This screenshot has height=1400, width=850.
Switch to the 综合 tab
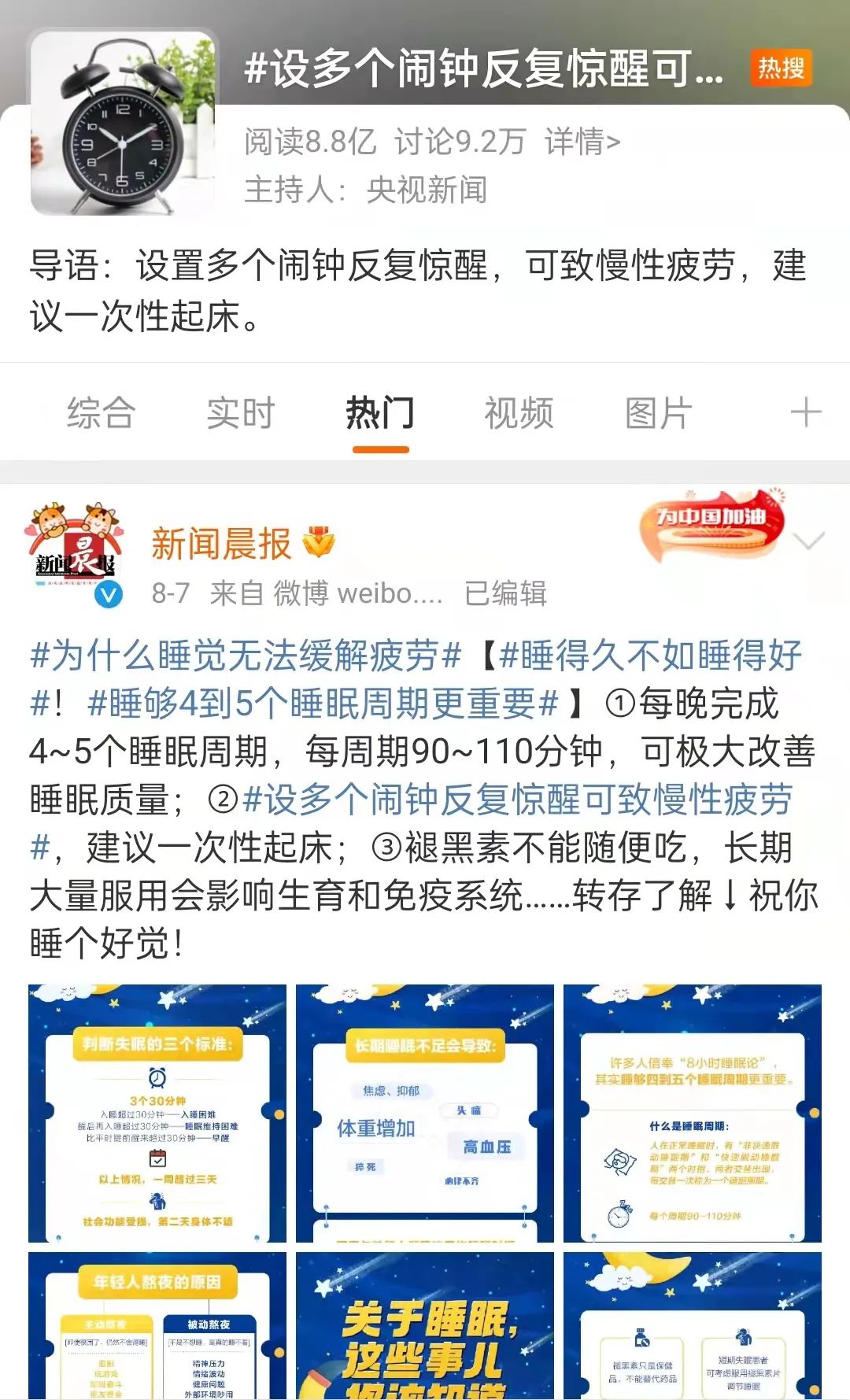102,413
